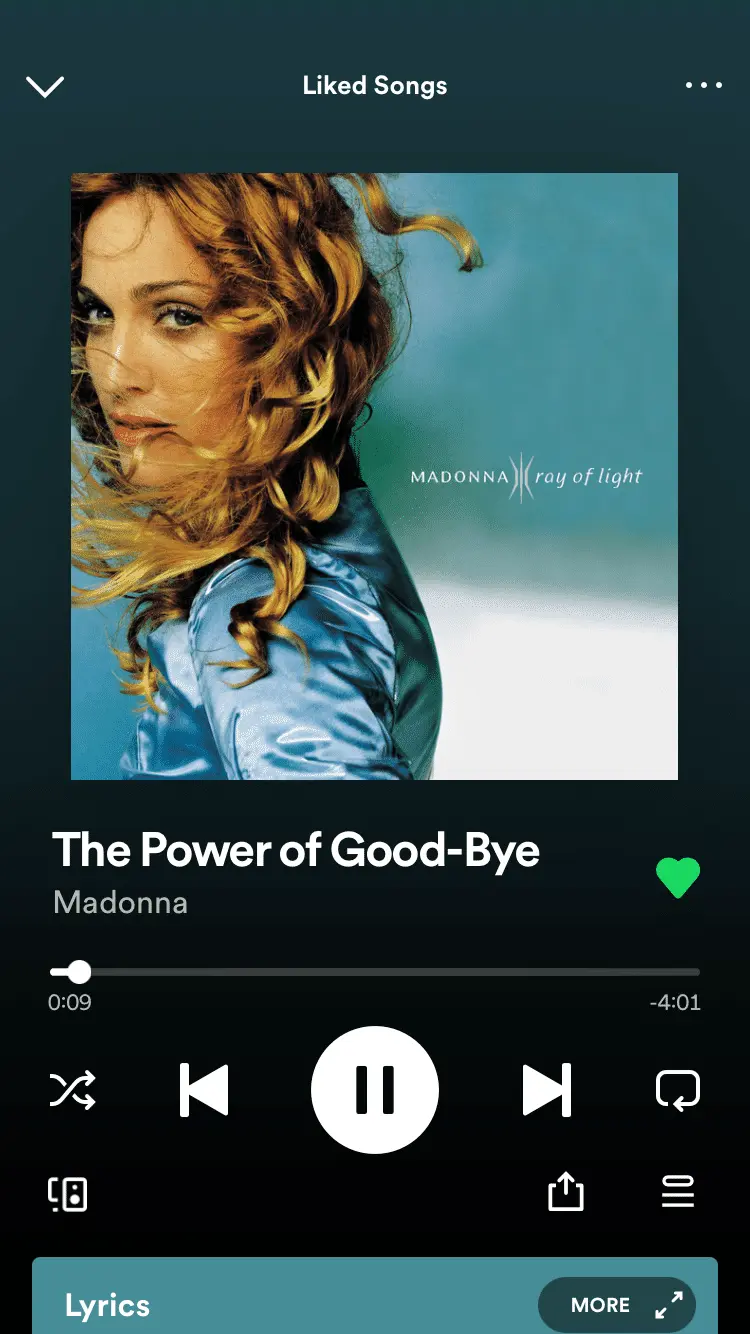Viewport: 750px width, 1334px height.
Task: Toggle shuffle mode
Action: tap(72, 1089)
